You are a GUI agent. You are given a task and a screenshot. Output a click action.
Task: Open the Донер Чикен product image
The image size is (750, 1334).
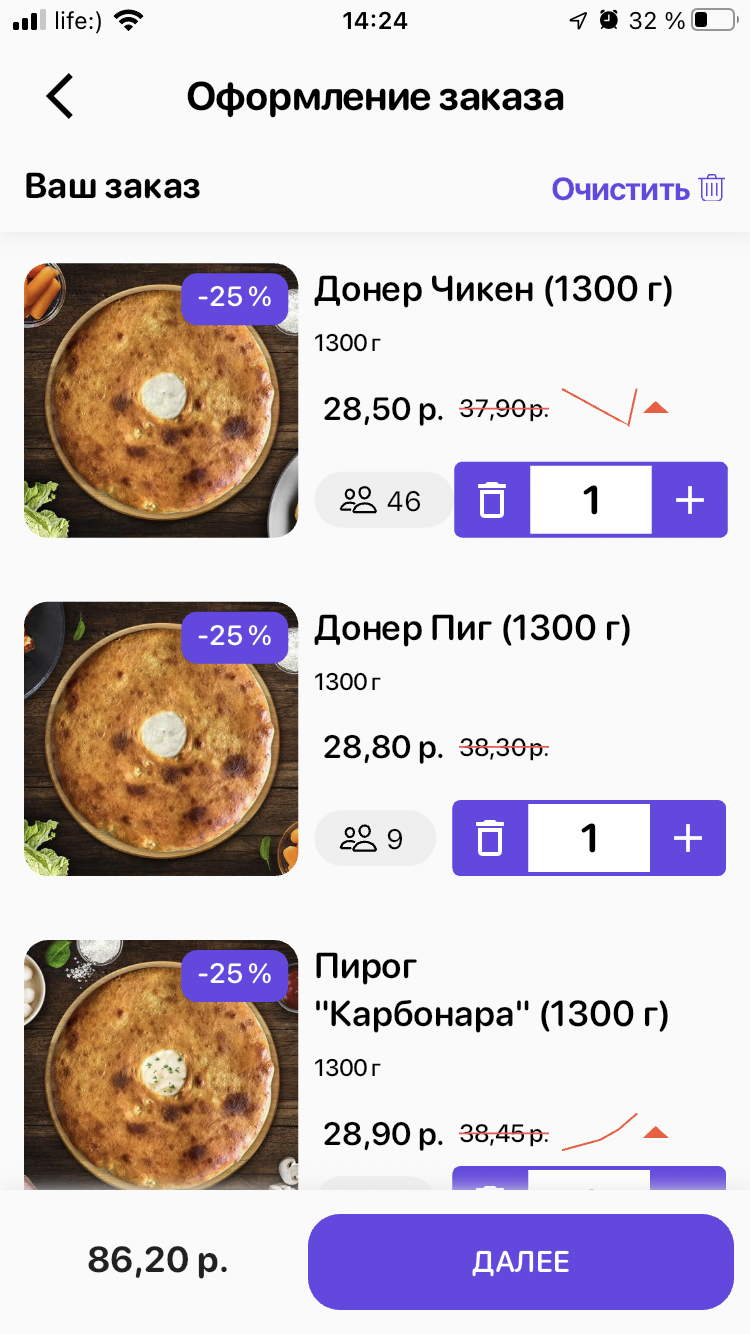(x=161, y=400)
